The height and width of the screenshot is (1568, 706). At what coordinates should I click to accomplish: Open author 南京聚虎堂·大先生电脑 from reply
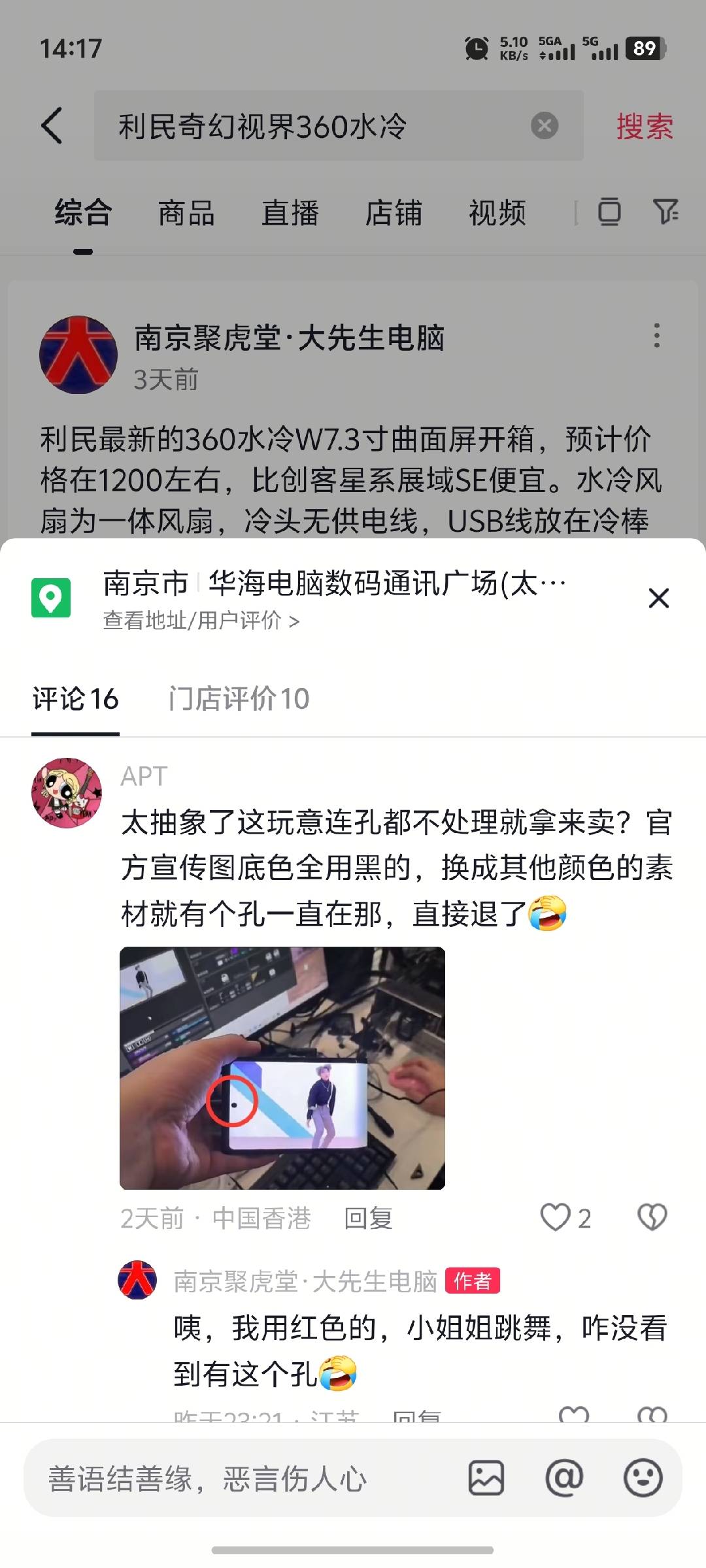pyautogui.click(x=305, y=1281)
